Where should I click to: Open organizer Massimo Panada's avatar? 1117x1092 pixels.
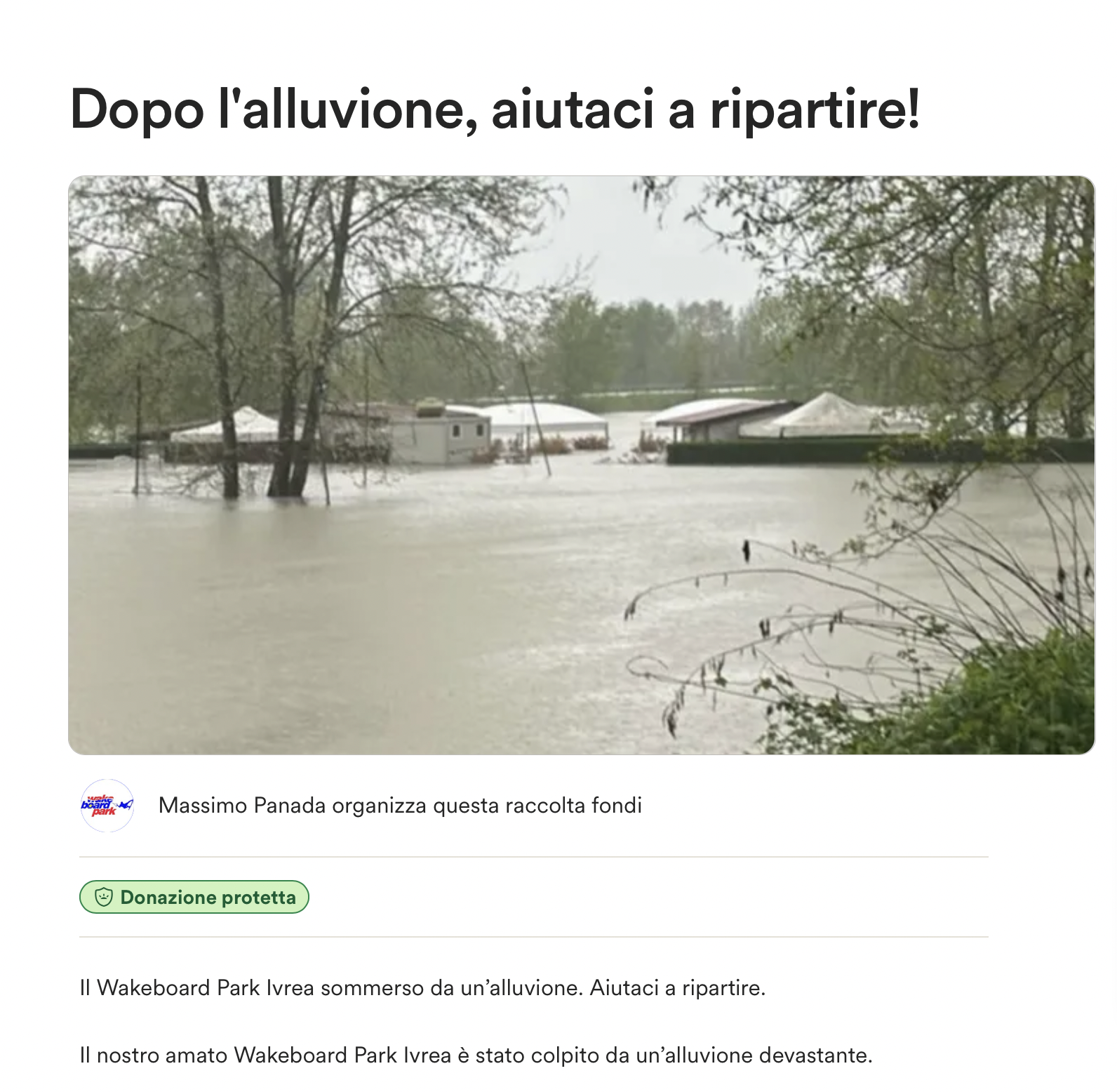pos(107,806)
